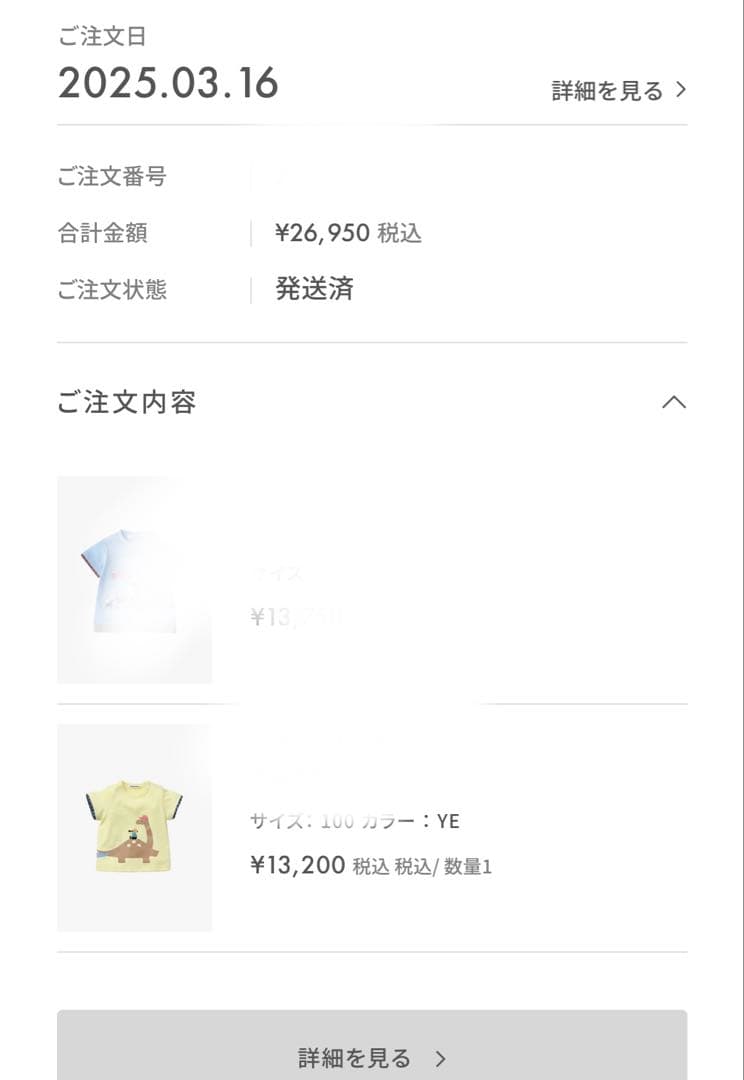Click the ご注文状態 label
This screenshot has width=744, height=1080.
[x=112, y=289]
